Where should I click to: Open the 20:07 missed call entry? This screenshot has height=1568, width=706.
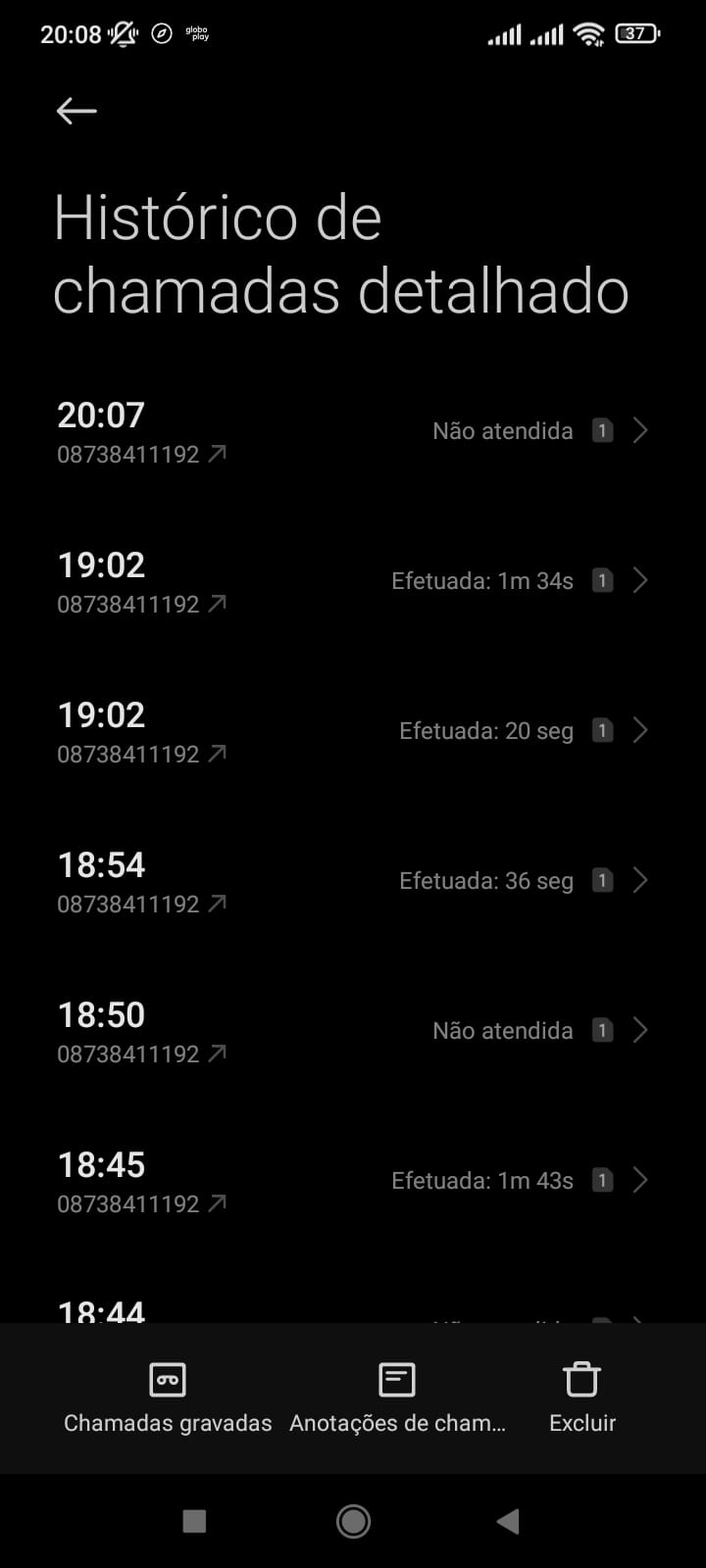353,431
